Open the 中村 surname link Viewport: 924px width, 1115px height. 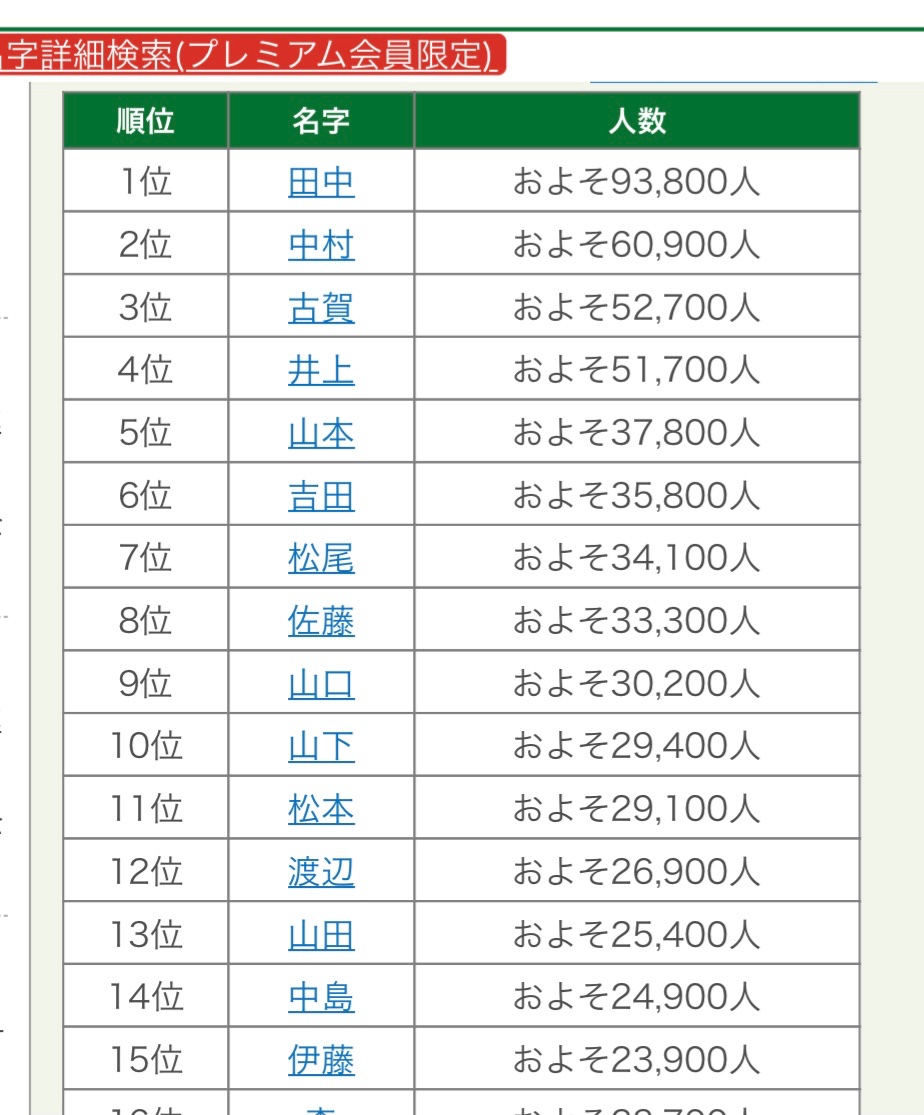pos(321,245)
